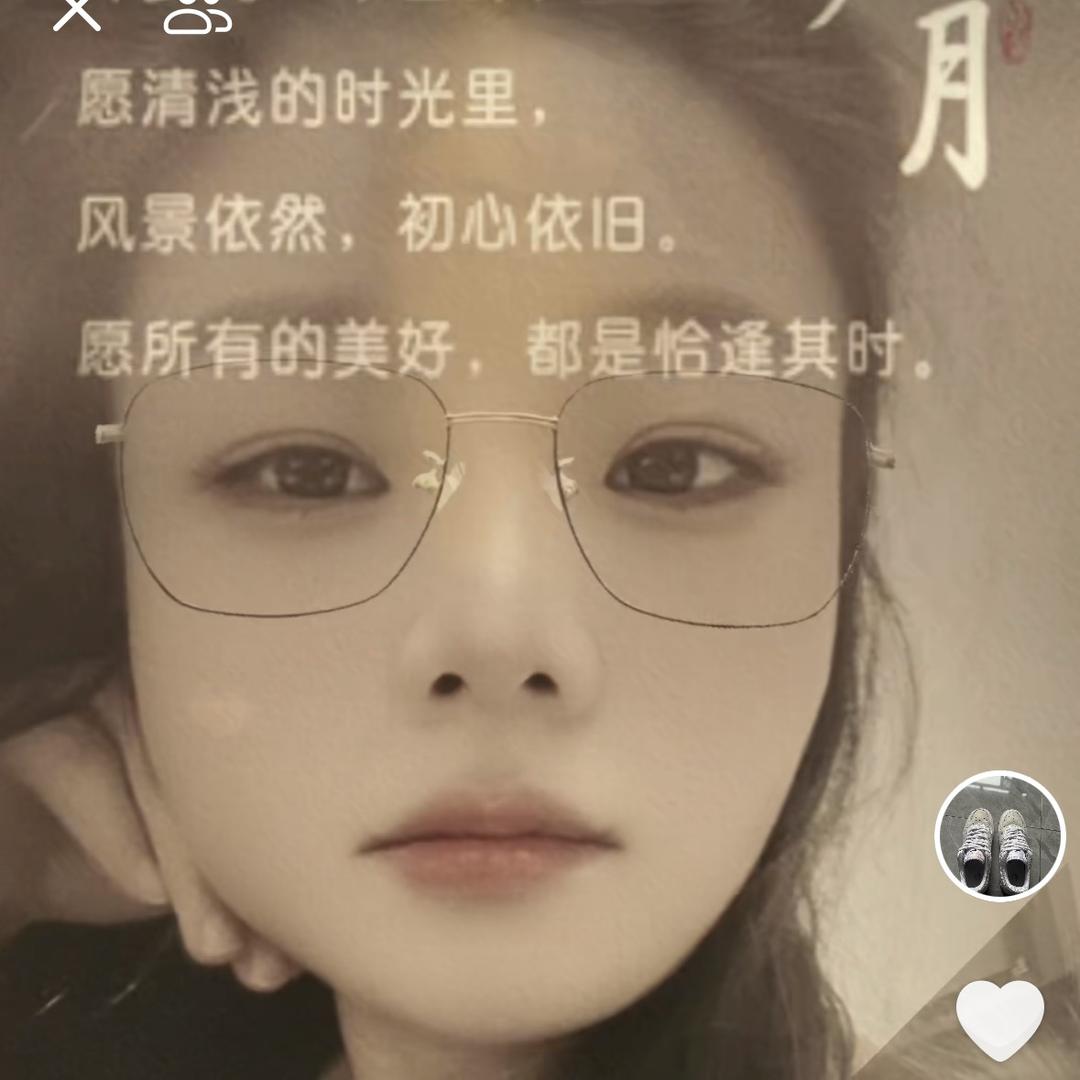
Task: Like this video with the heart
Action: click(999, 1018)
